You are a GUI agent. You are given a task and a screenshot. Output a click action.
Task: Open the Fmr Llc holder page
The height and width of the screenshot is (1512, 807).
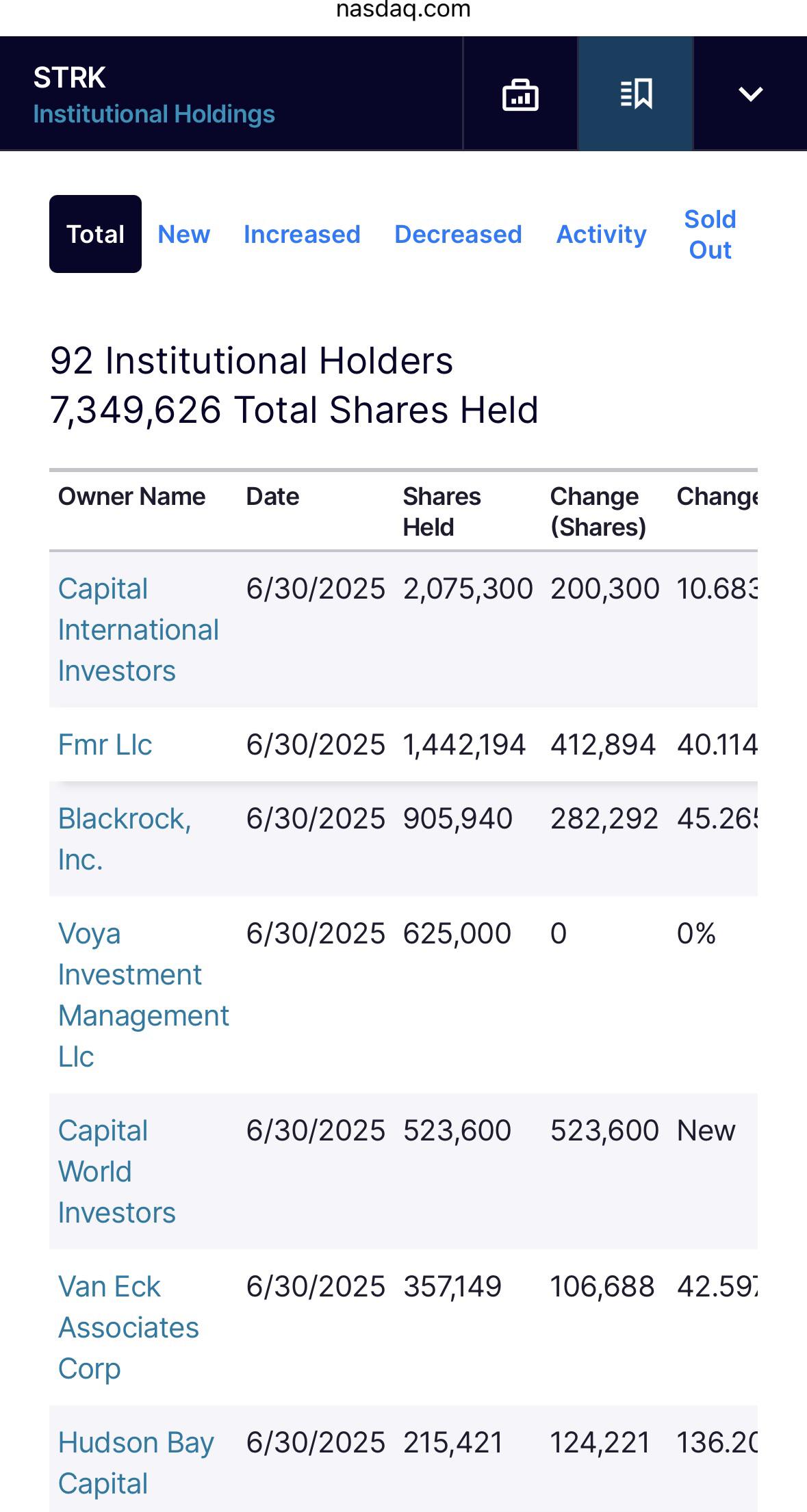(x=105, y=744)
